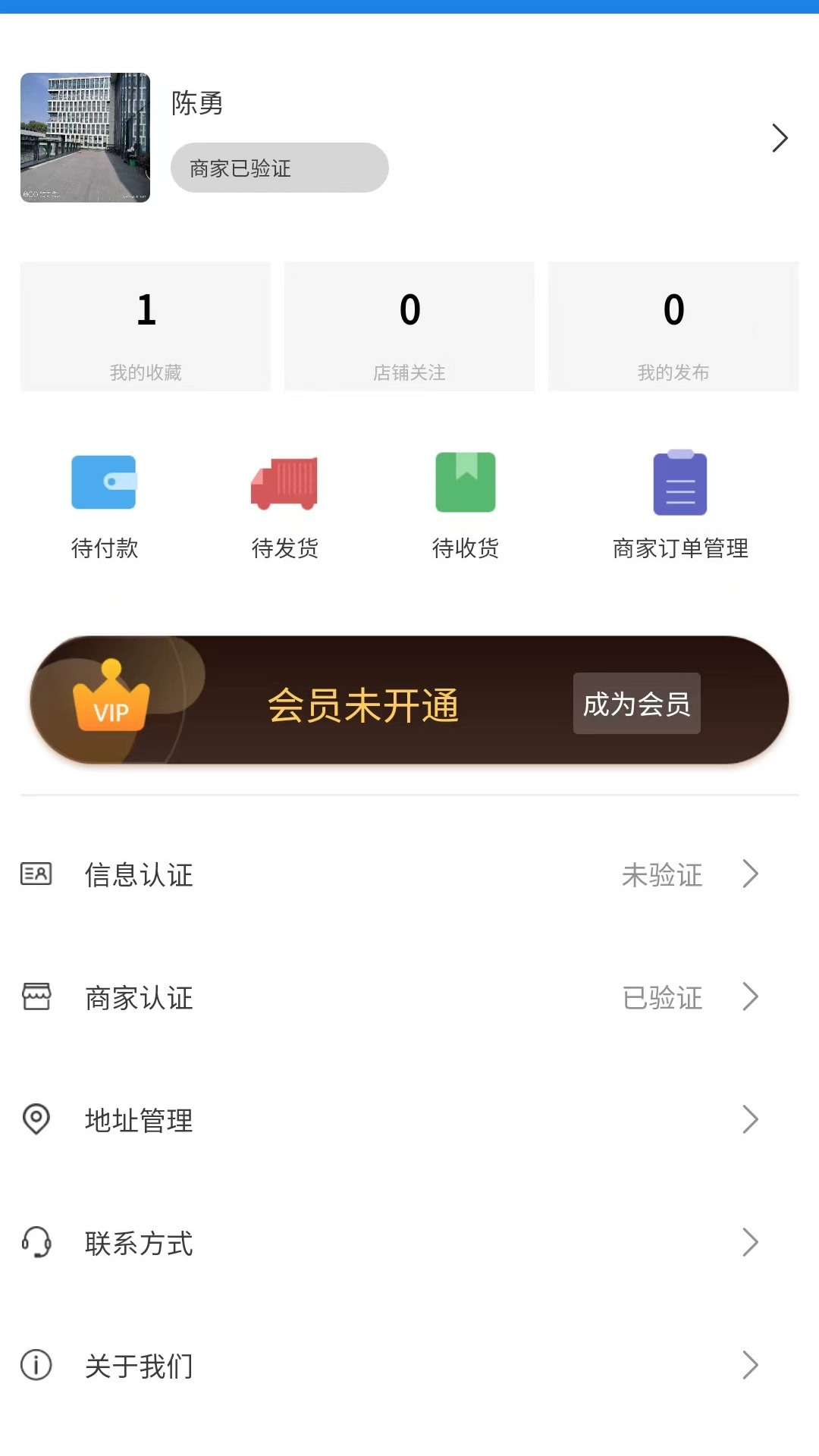The height and width of the screenshot is (1456, 819).
Task: Open 联系方式 contact information
Action: coord(409,1243)
